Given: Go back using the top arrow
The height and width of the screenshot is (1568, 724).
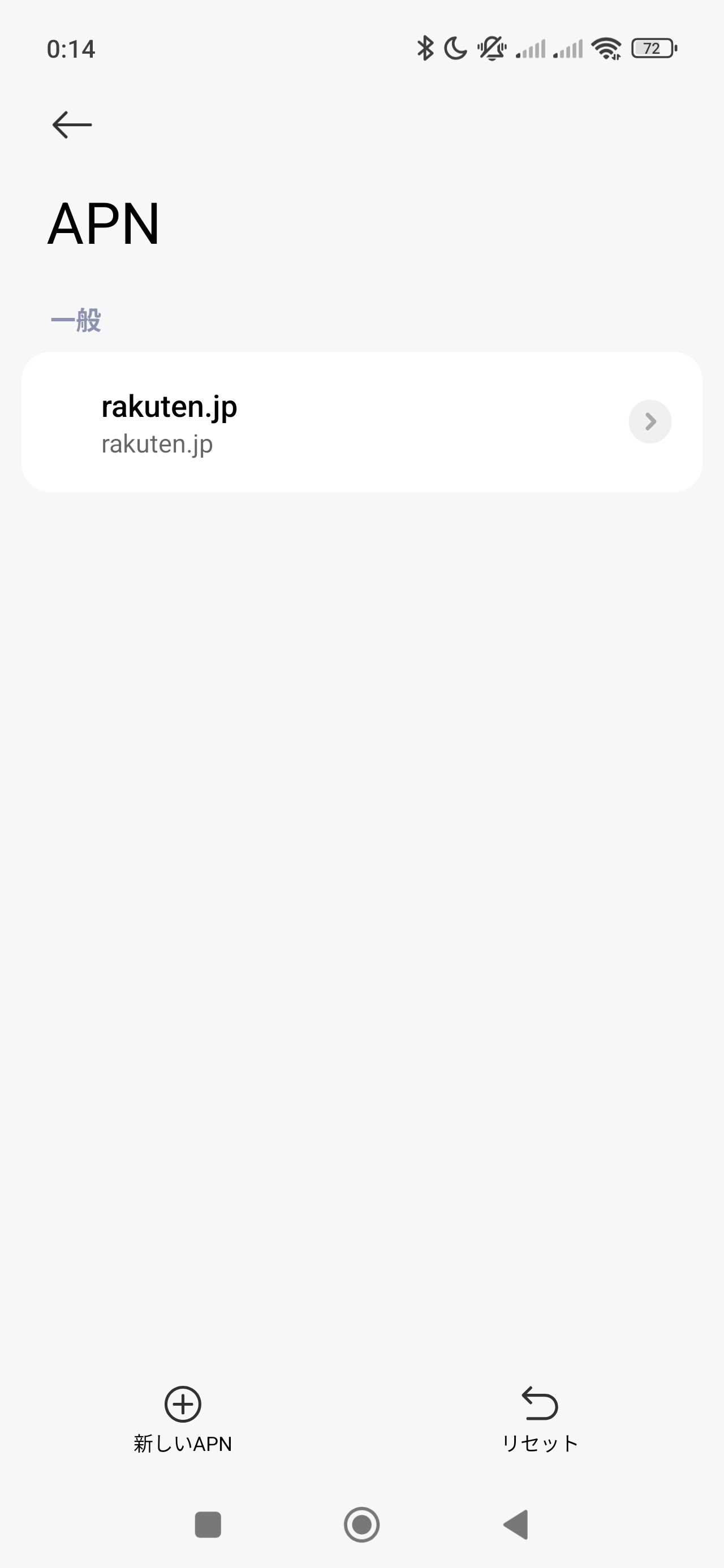Looking at the screenshot, I should (x=72, y=125).
